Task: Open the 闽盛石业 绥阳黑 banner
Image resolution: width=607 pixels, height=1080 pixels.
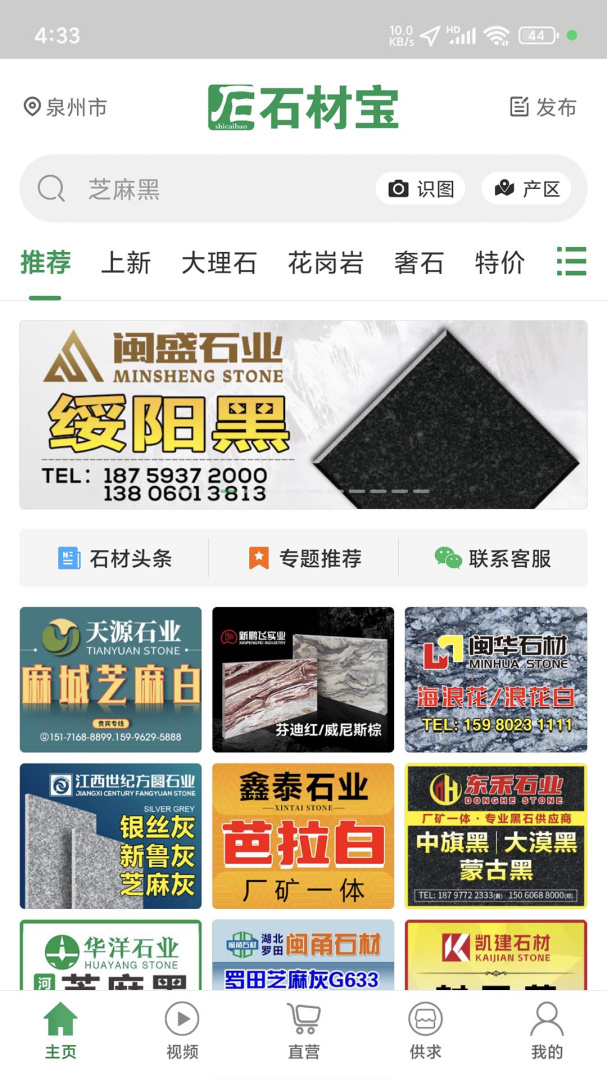Action: pos(303,414)
